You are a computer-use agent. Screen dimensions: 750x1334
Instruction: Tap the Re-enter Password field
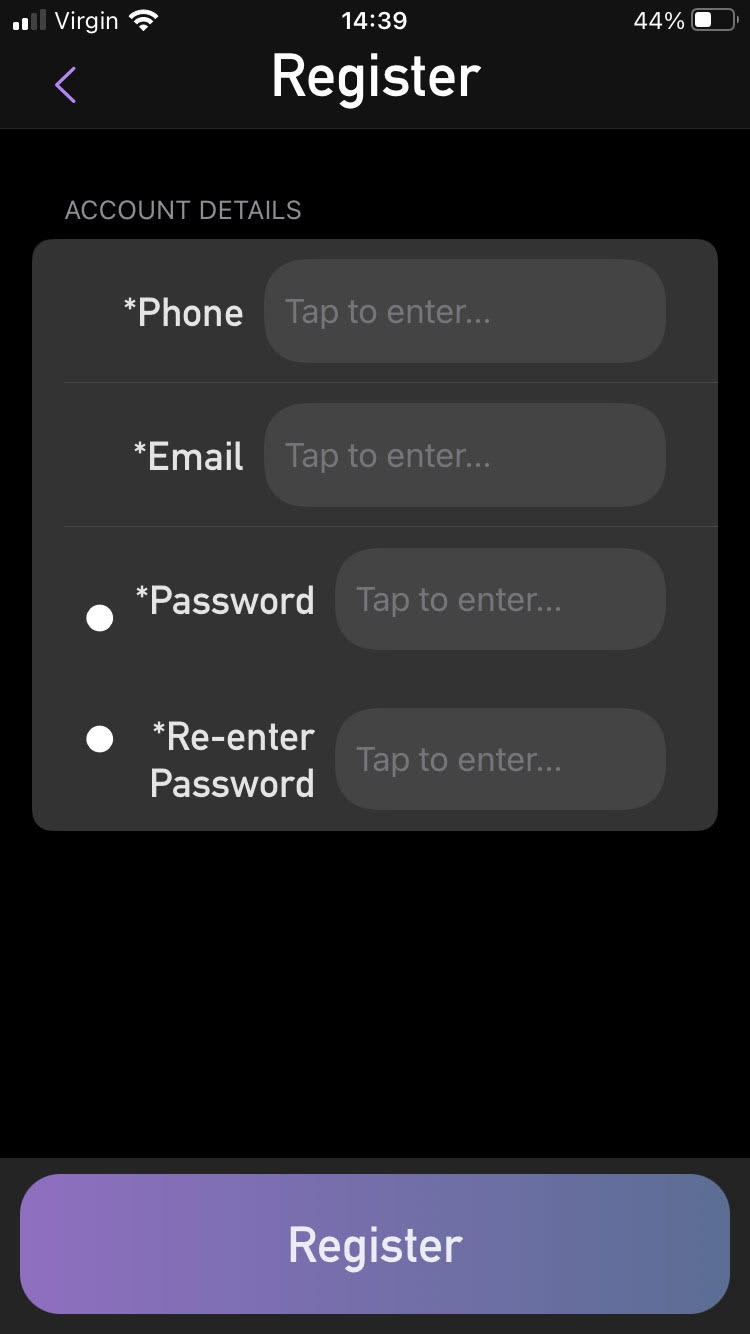(x=500, y=760)
